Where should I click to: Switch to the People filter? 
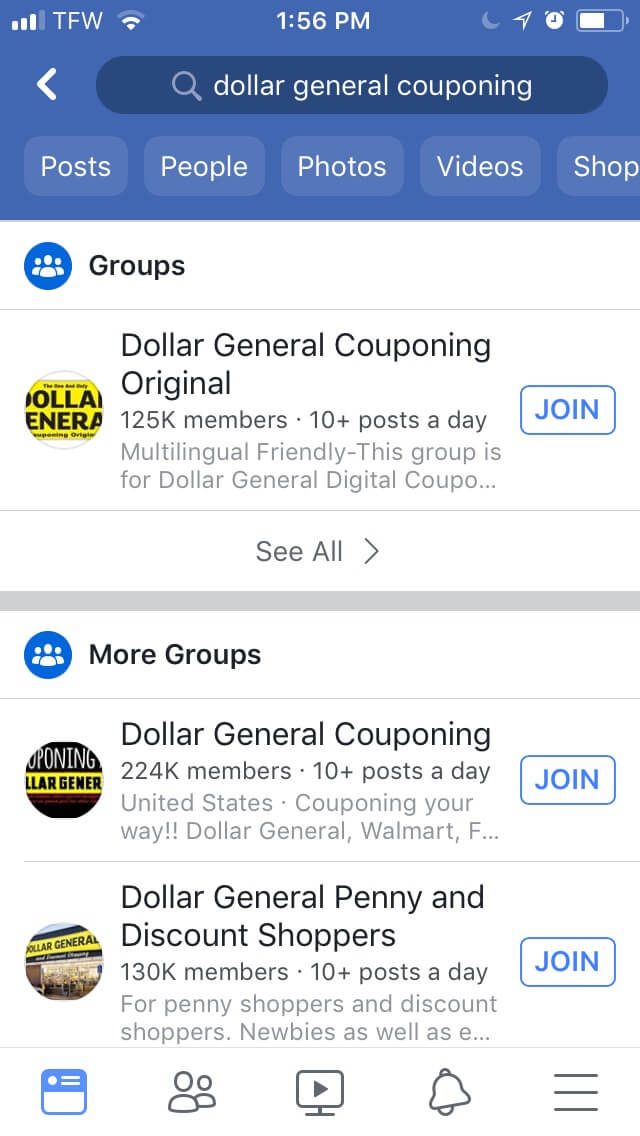tap(204, 166)
